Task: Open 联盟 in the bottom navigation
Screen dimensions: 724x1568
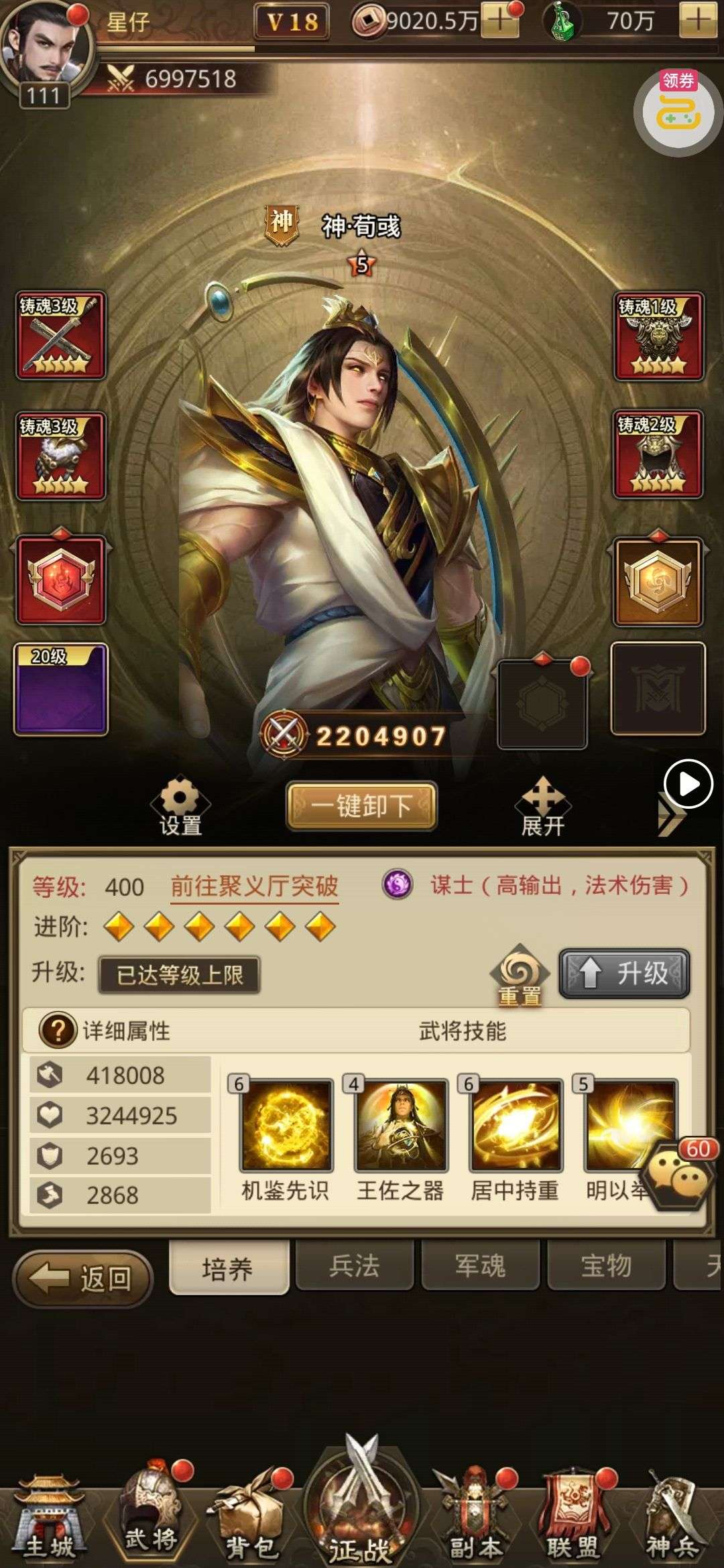Action: 572,1514
